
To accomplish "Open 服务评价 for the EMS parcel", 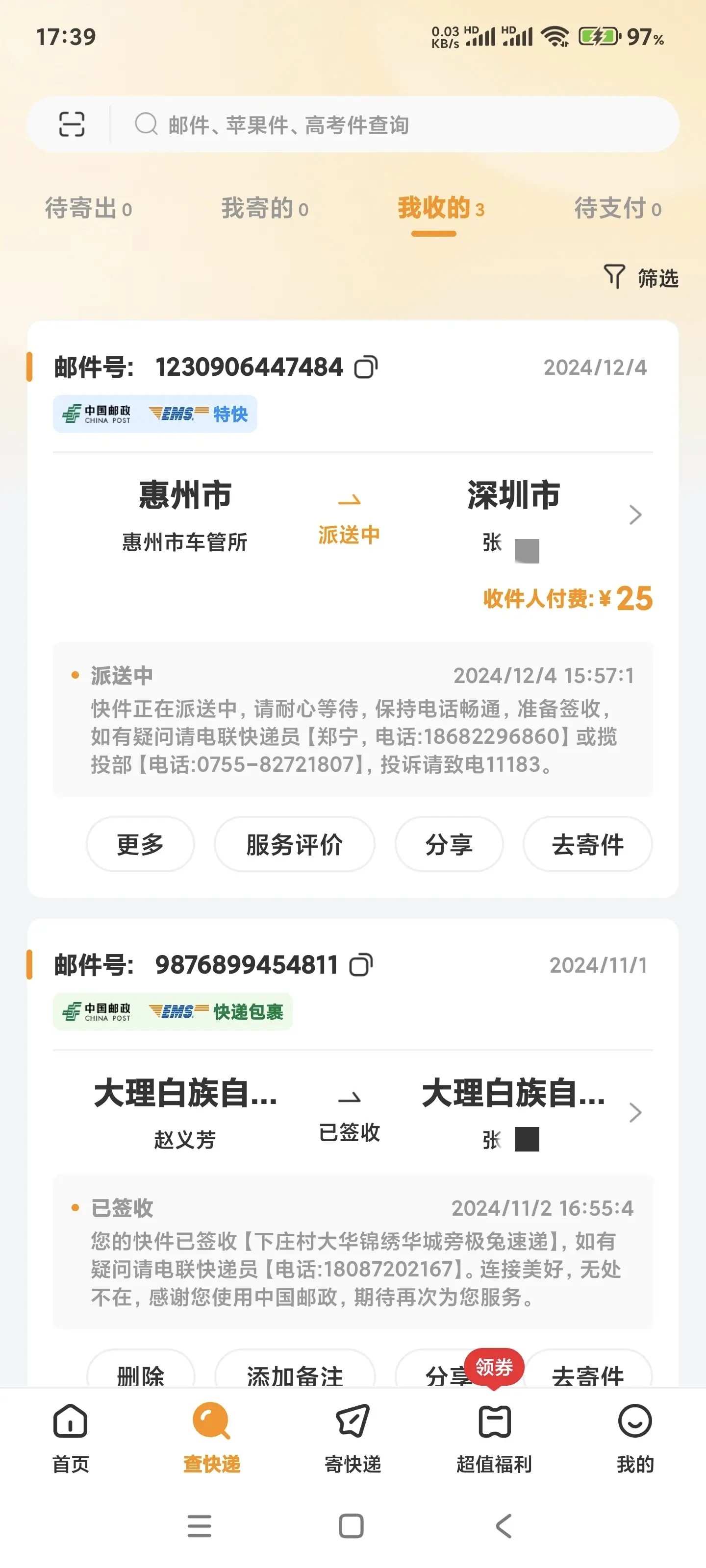I will 294,844.
